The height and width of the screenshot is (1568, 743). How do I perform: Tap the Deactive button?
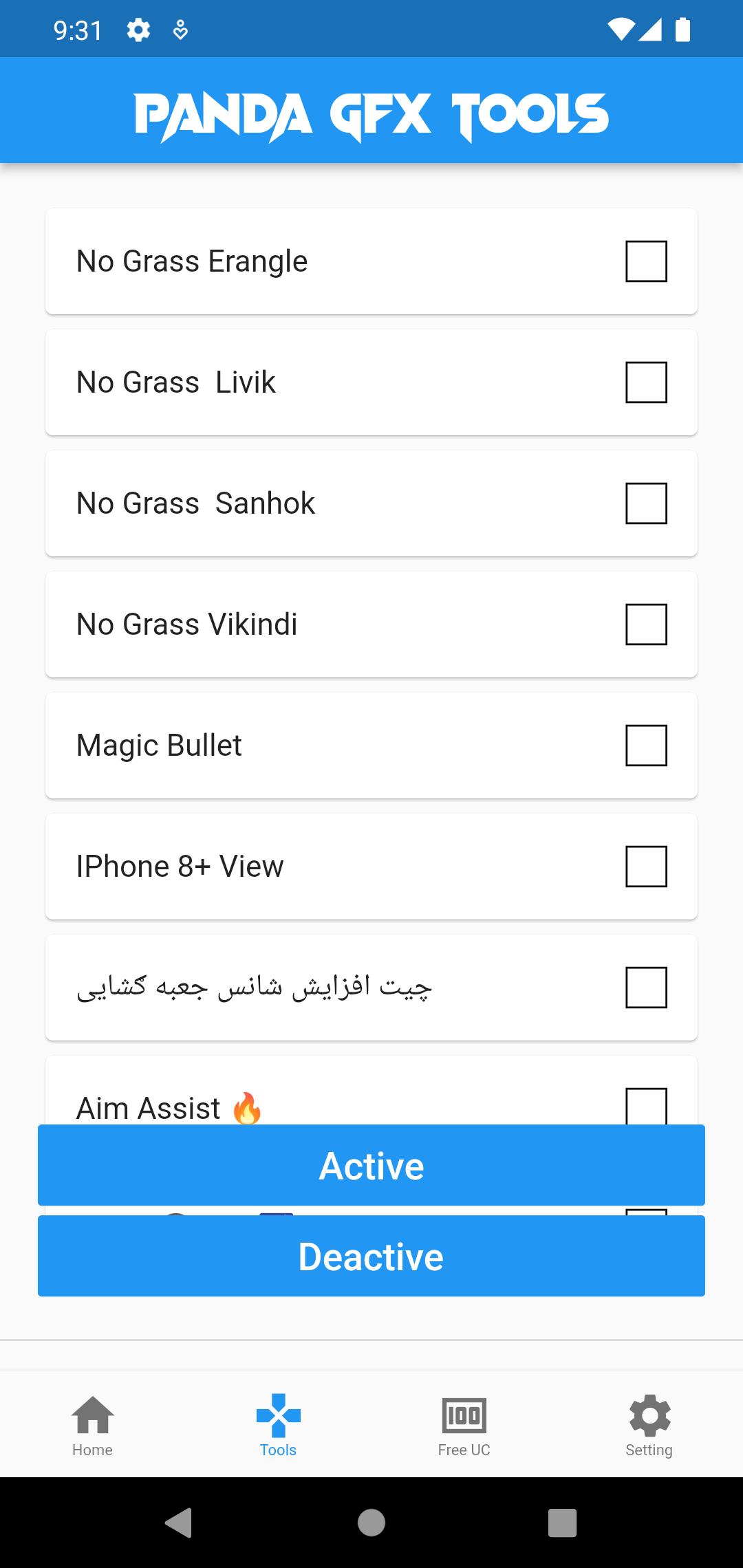pos(371,1256)
